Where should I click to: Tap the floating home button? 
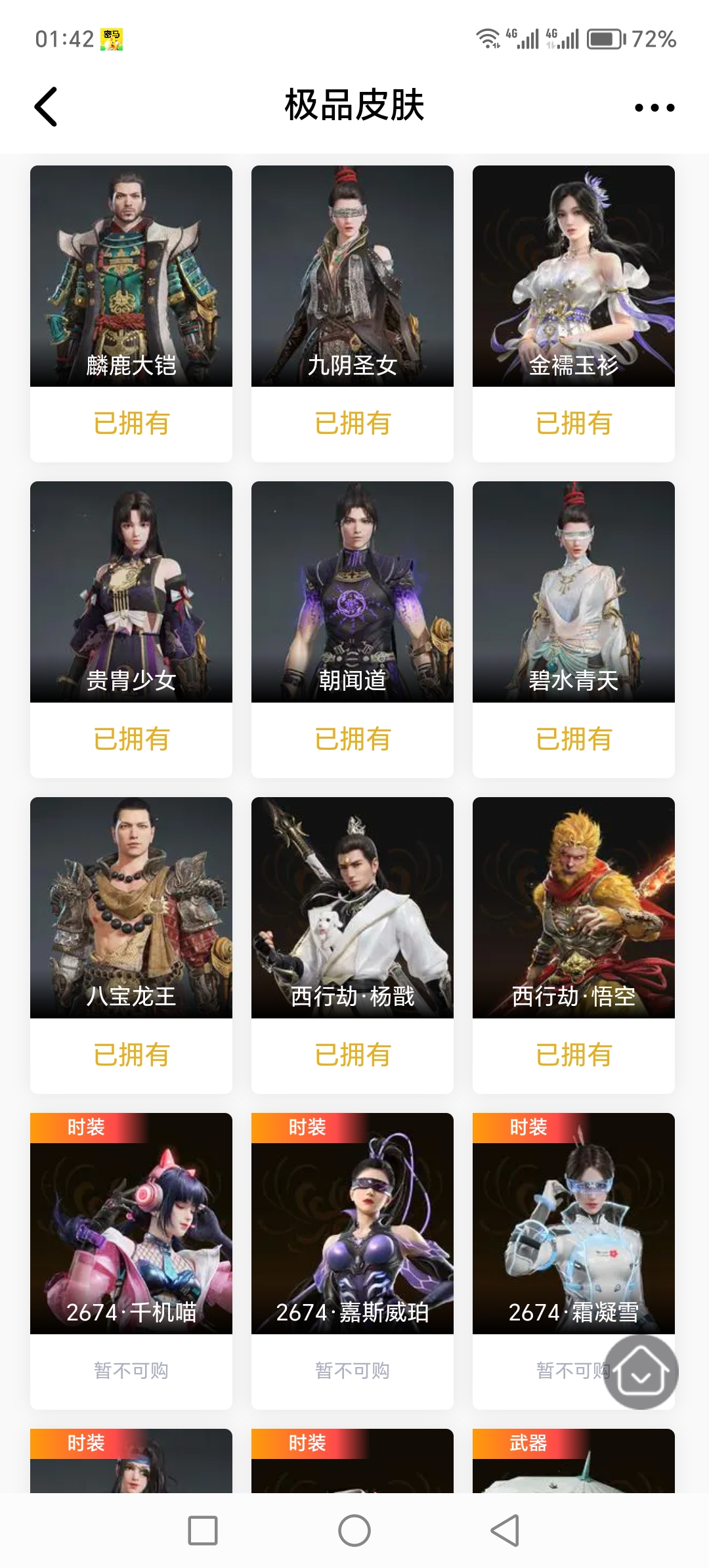pos(641,1372)
